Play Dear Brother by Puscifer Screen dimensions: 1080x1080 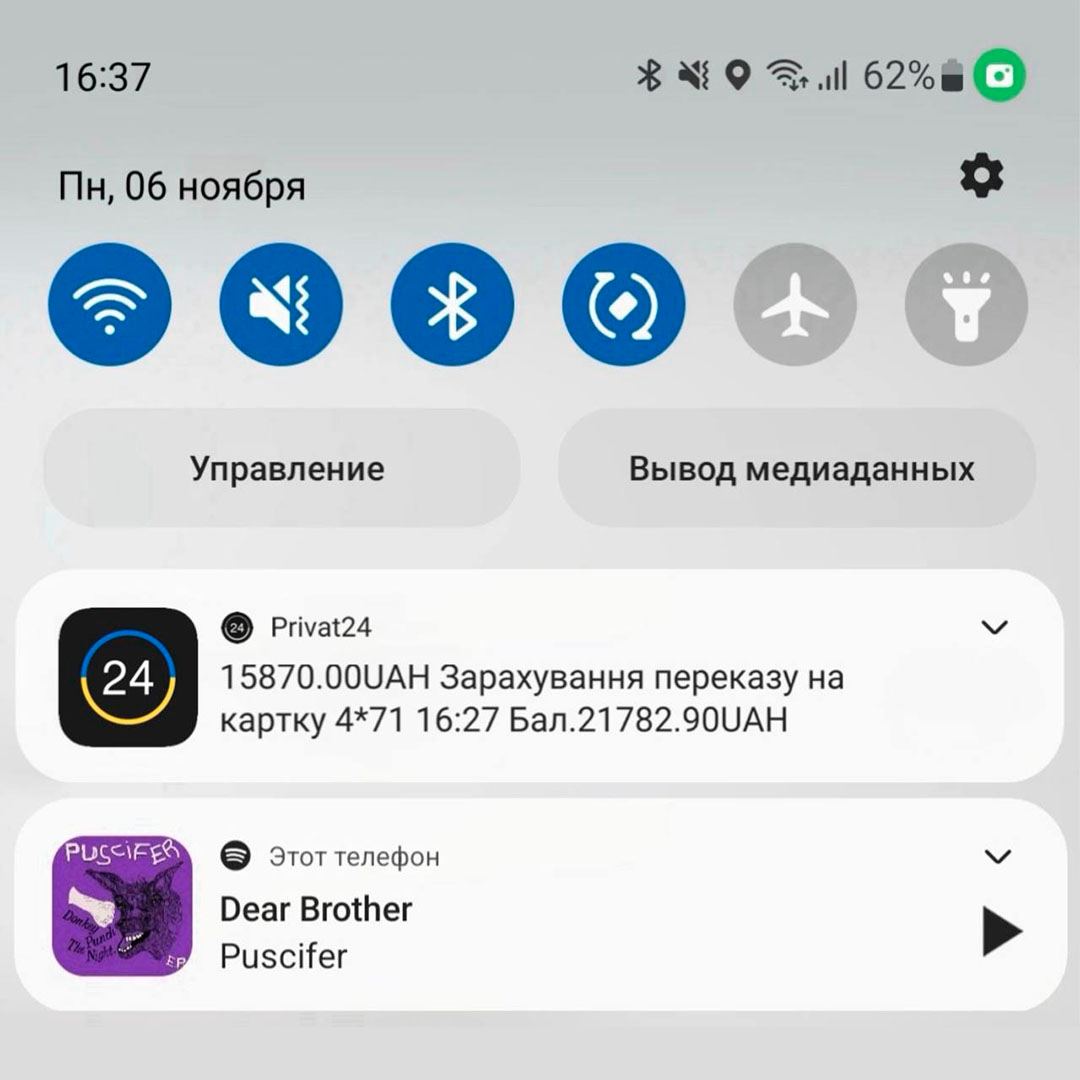1001,933
